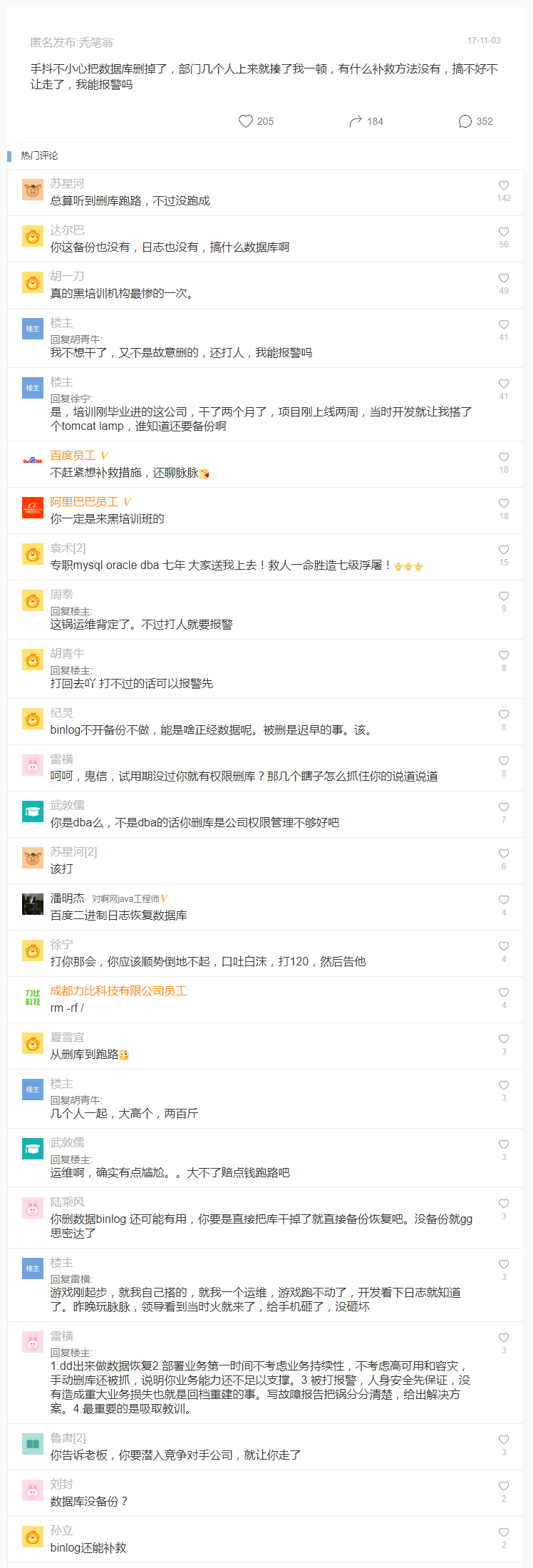View the 百度员工 commenter's avatar
Screen dimensions: 533x1568
click(33, 461)
